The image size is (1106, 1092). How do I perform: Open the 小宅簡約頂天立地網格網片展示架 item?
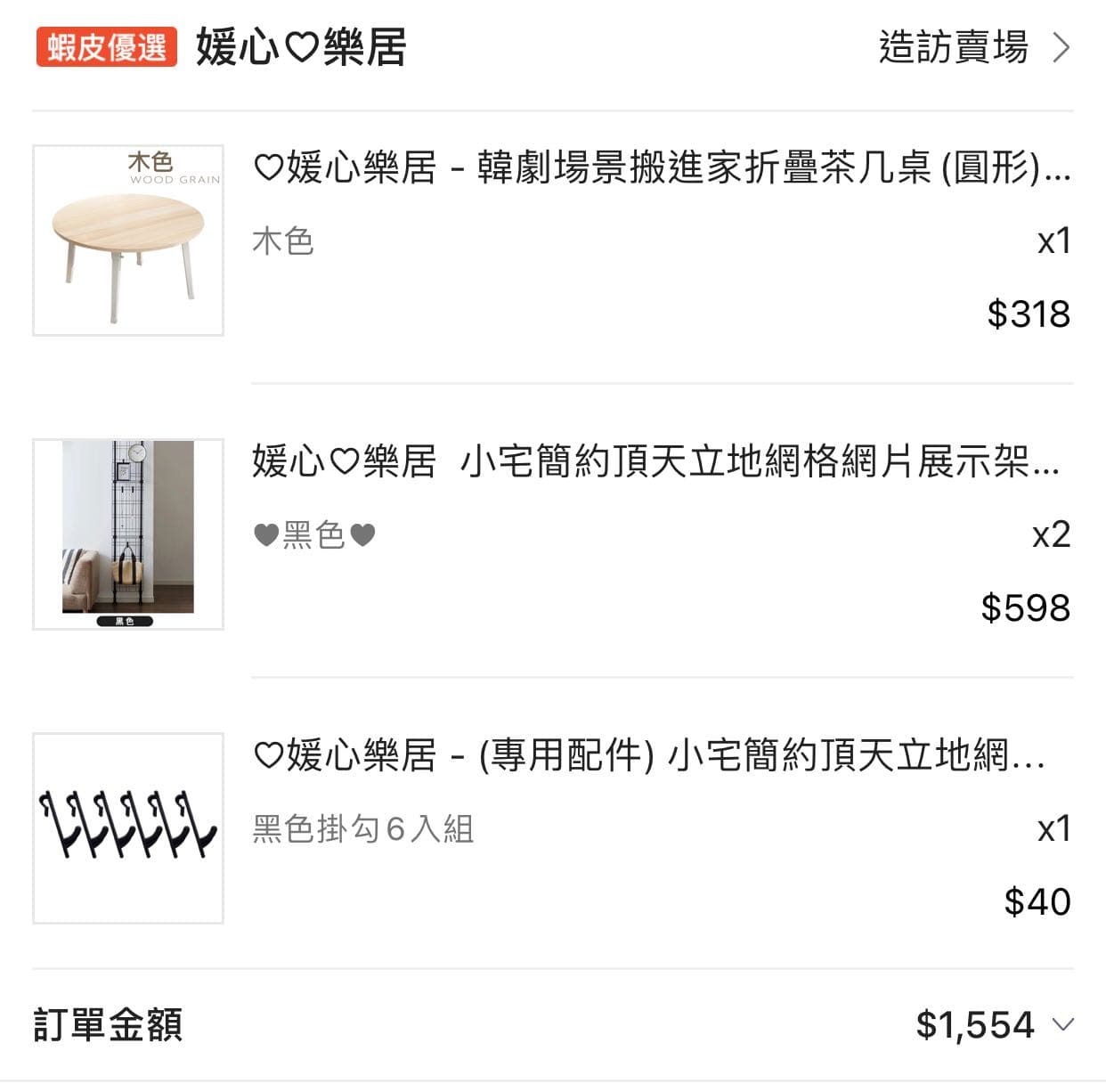click(655, 461)
